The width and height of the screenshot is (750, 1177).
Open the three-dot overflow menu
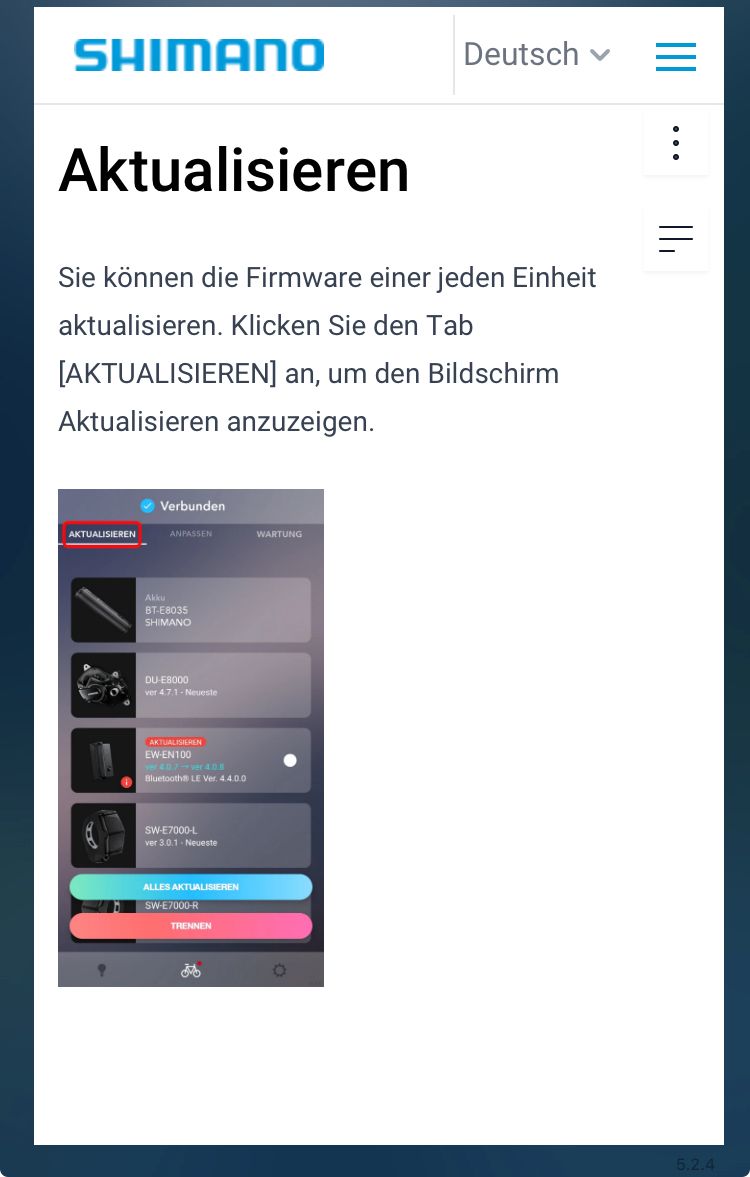point(676,143)
